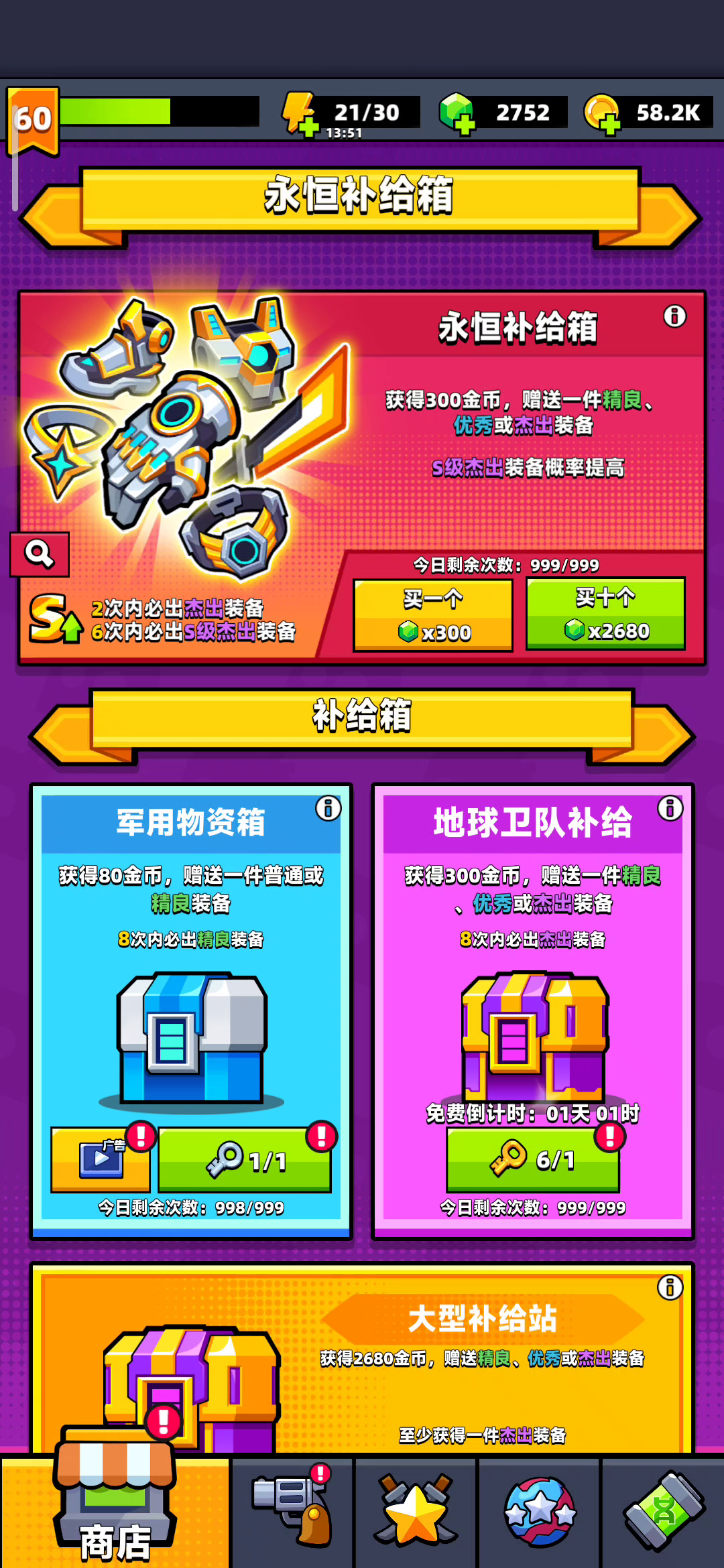Open info for 大型补给站

click(x=670, y=1287)
